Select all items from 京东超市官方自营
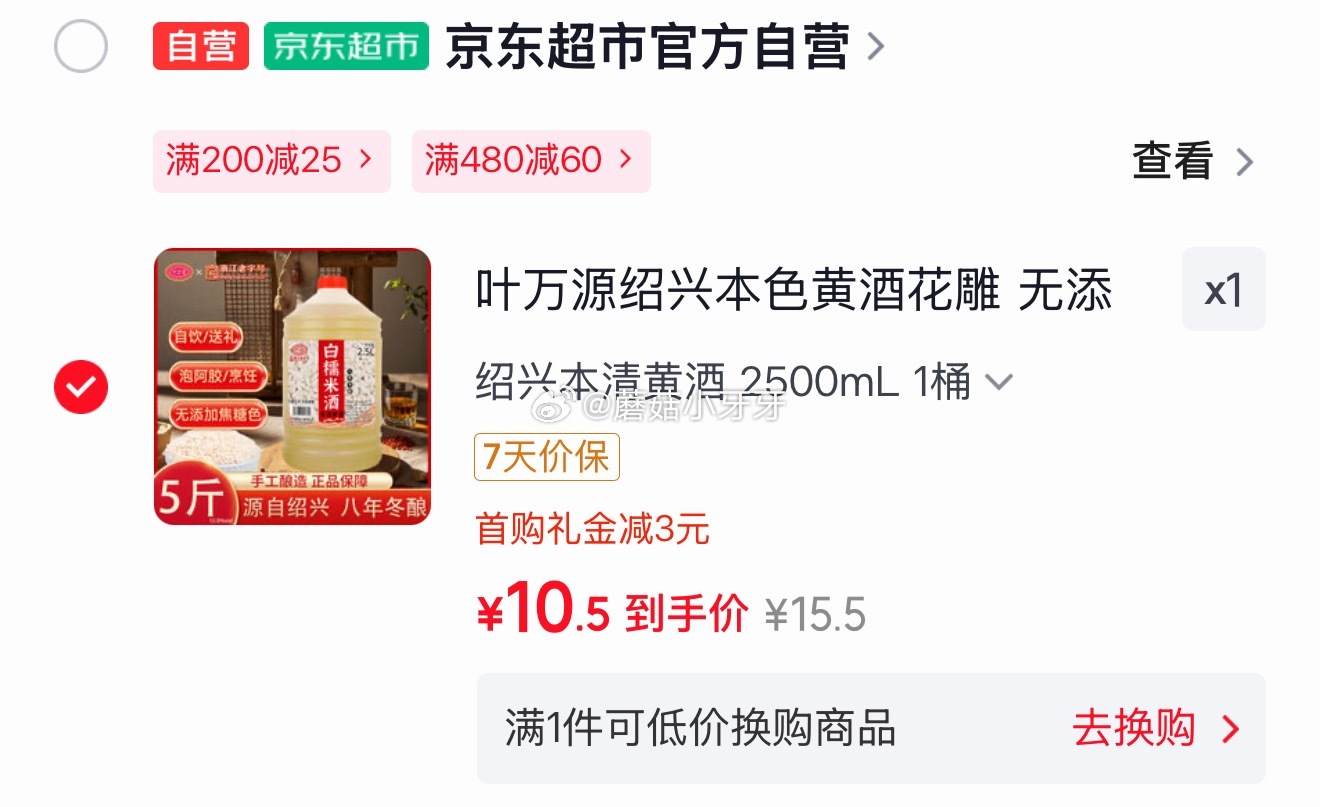The image size is (1320, 807). (x=80, y=46)
